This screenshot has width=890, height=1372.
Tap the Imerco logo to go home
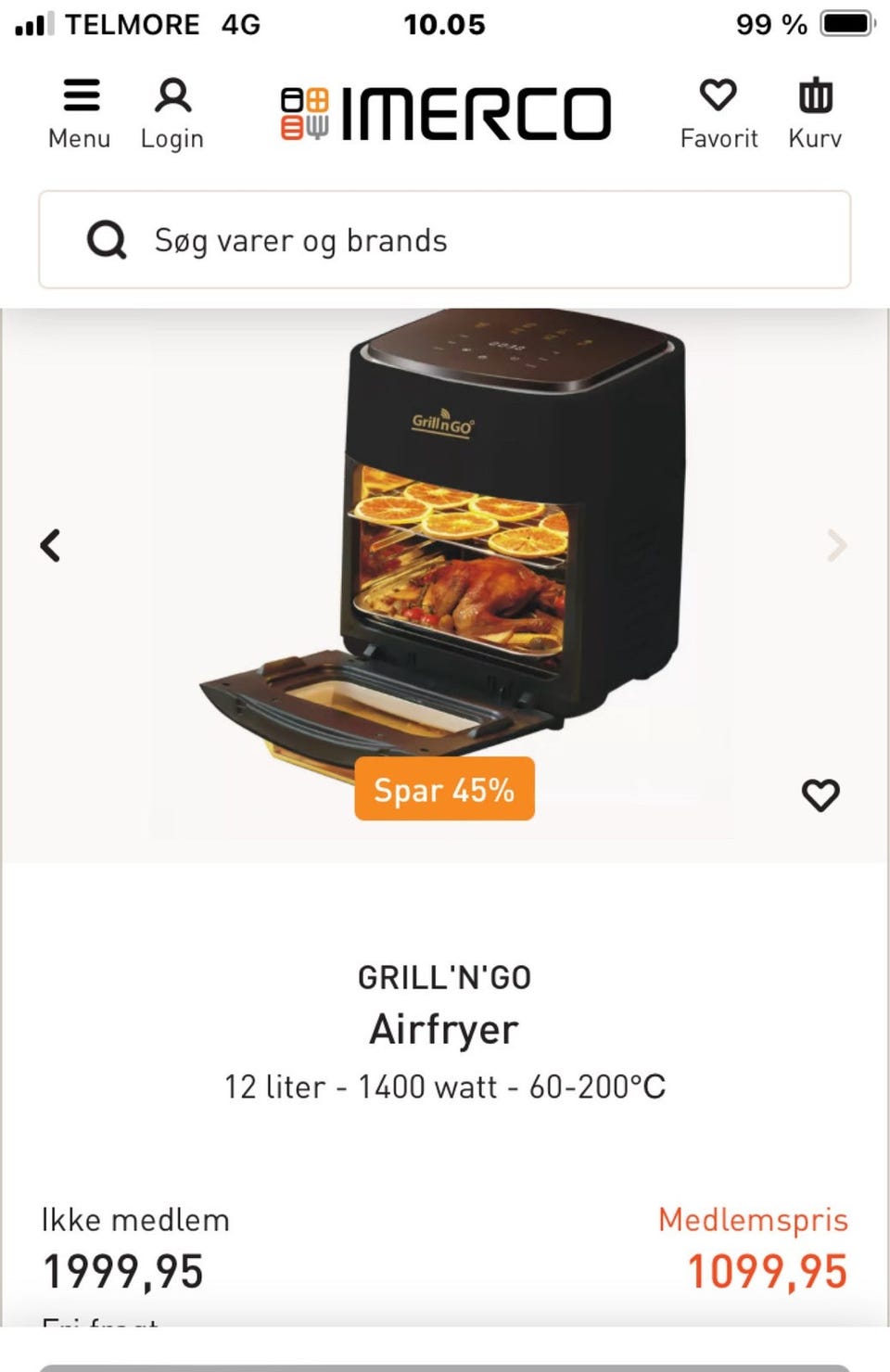coord(446,114)
